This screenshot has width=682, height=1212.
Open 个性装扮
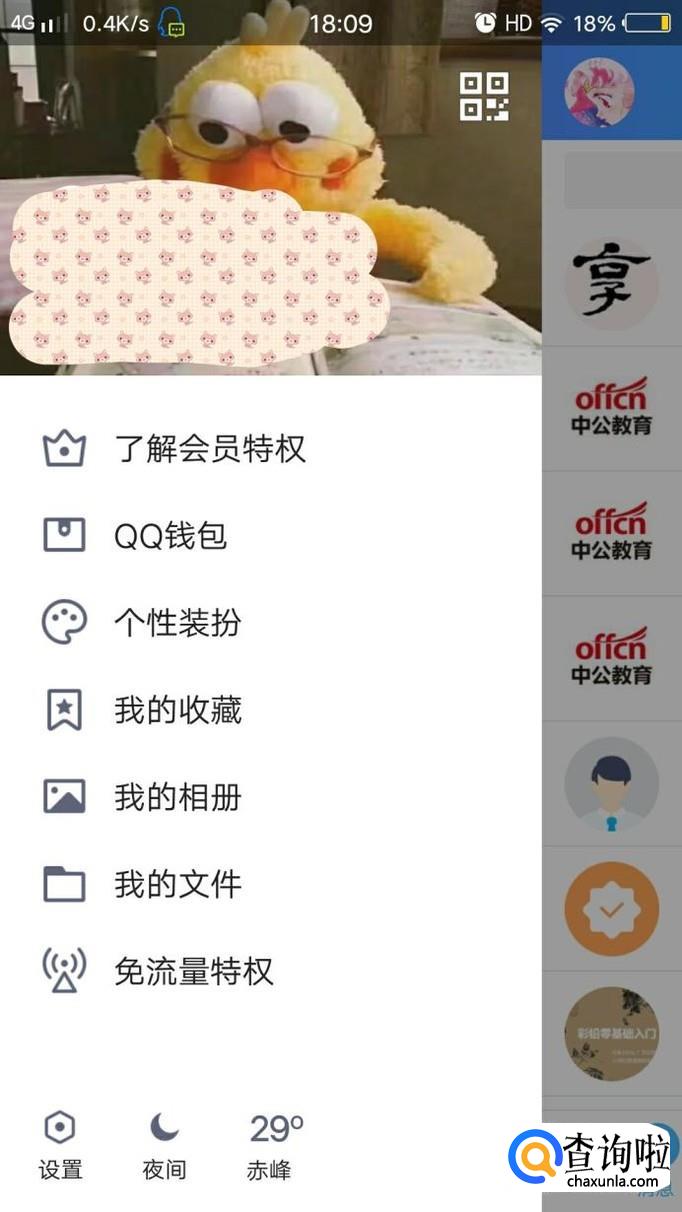point(271,623)
